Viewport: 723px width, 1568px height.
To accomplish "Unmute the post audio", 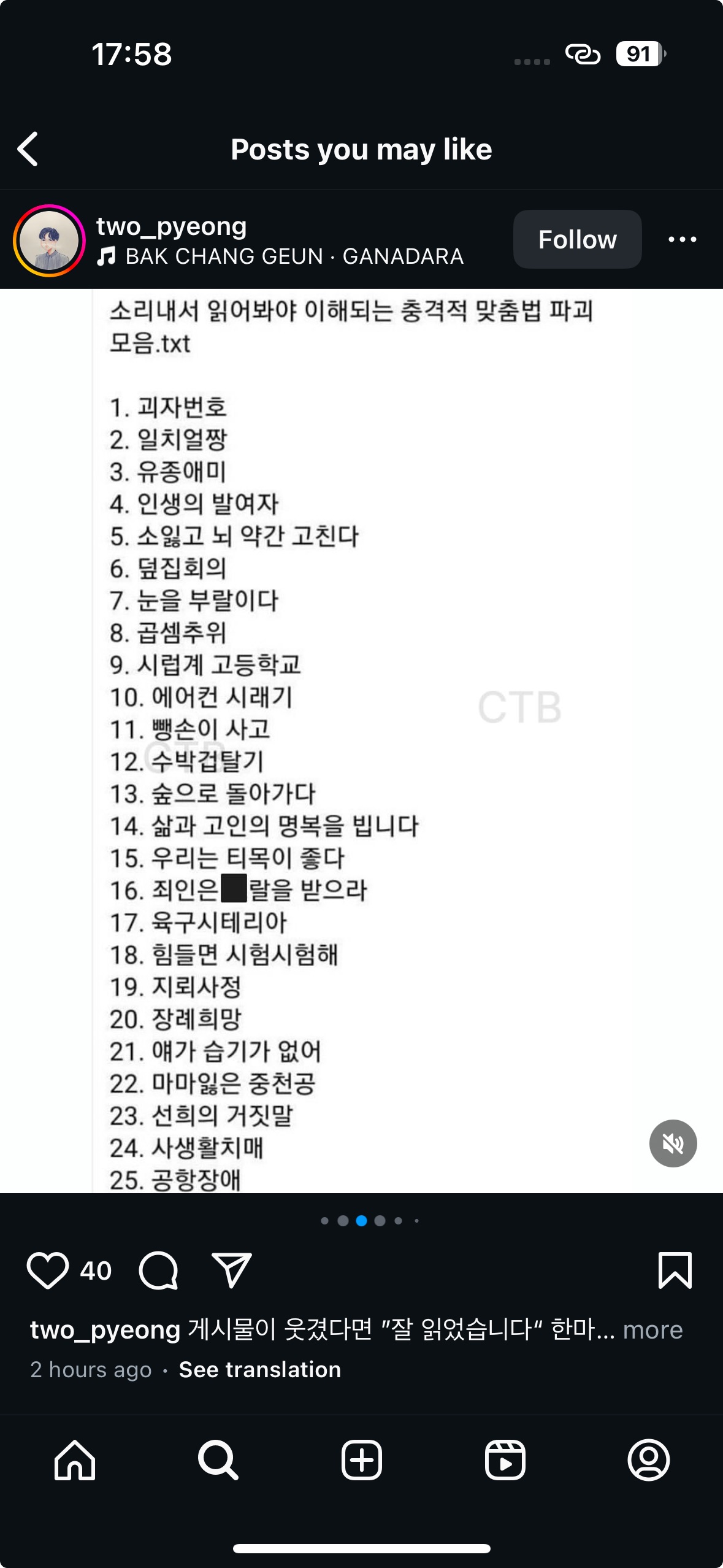I will [x=673, y=1143].
